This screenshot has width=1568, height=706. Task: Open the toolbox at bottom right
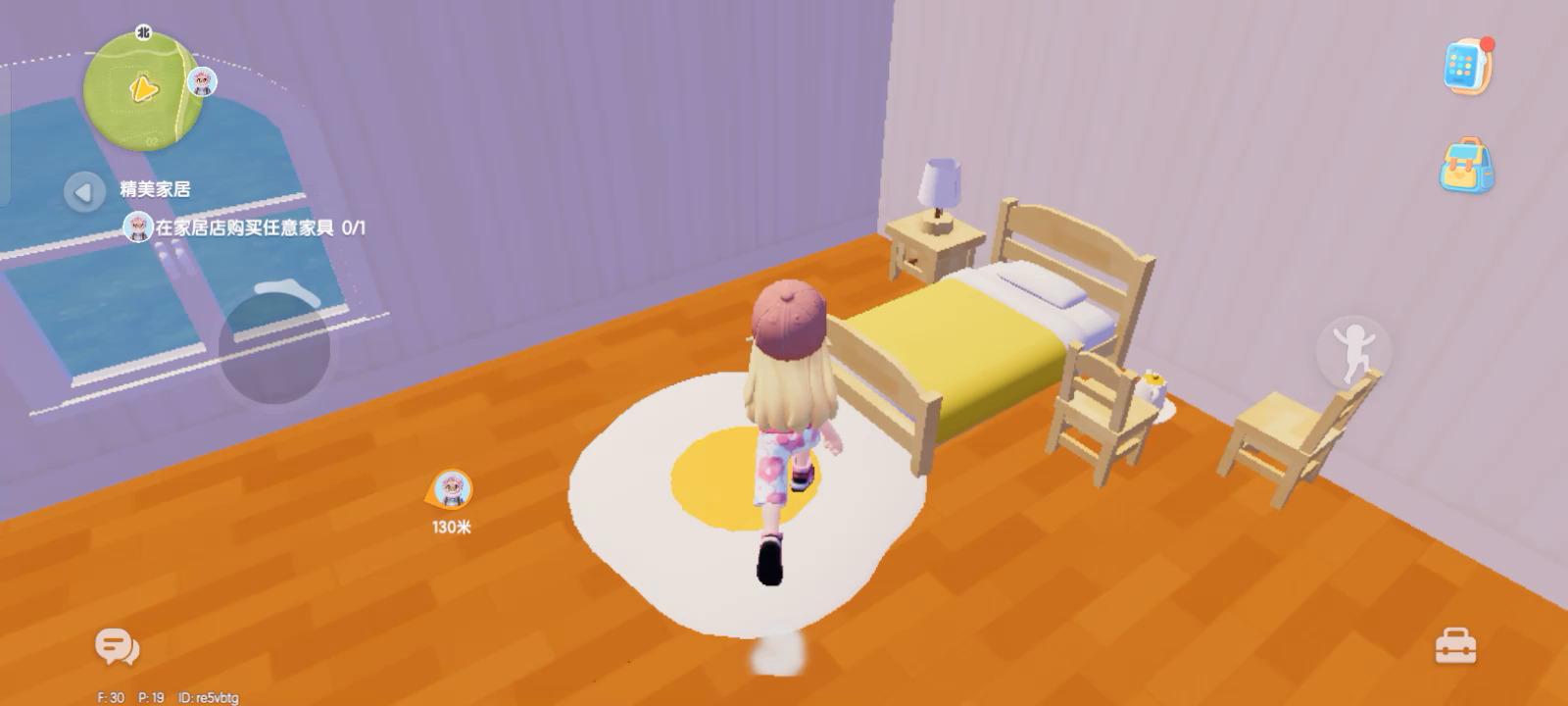1455,646
